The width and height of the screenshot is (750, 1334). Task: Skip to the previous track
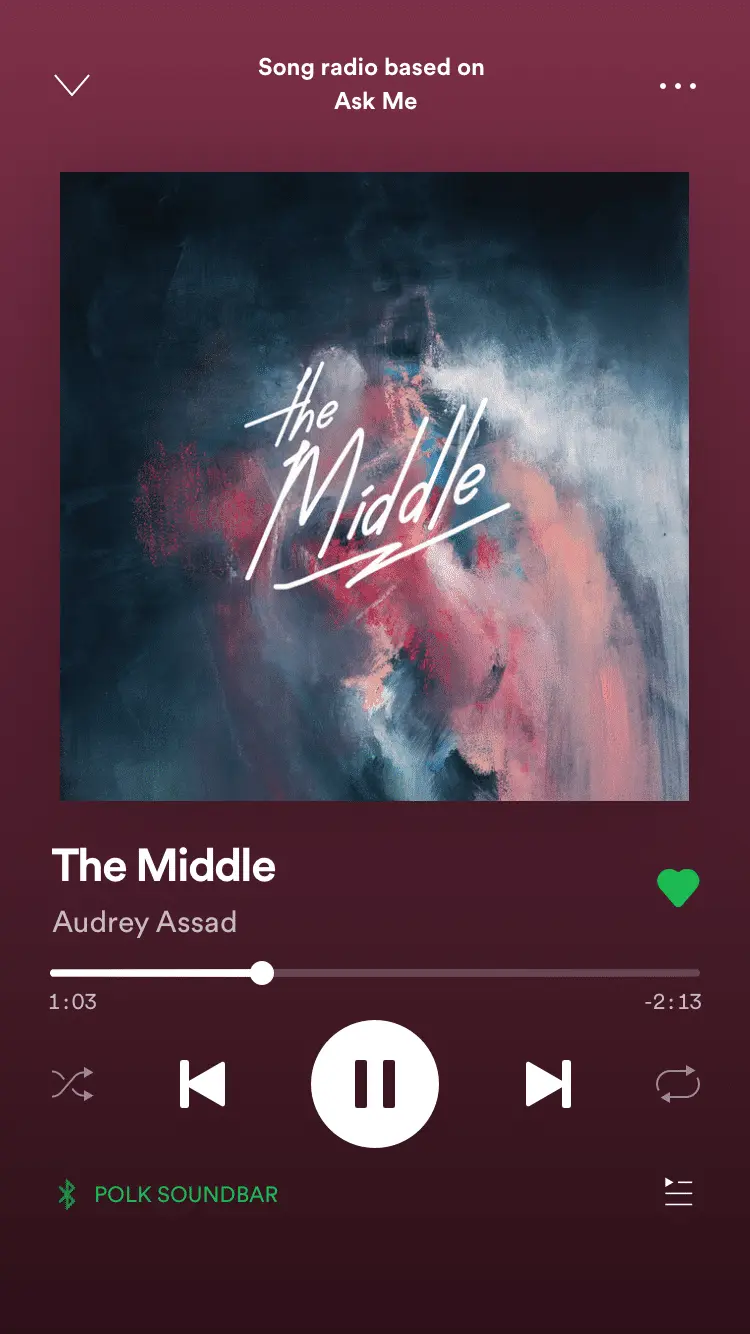(x=203, y=1084)
